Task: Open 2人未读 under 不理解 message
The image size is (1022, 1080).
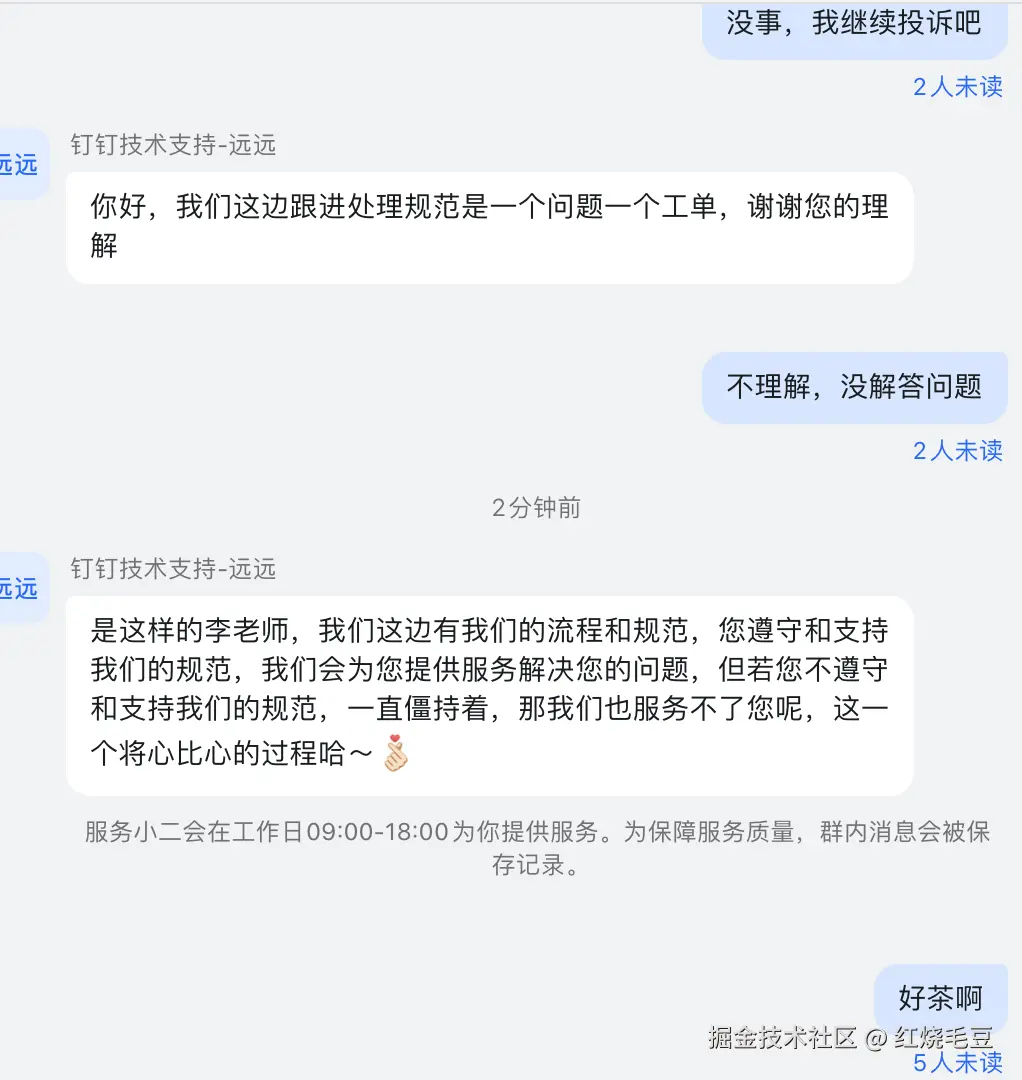Action: click(x=956, y=451)
